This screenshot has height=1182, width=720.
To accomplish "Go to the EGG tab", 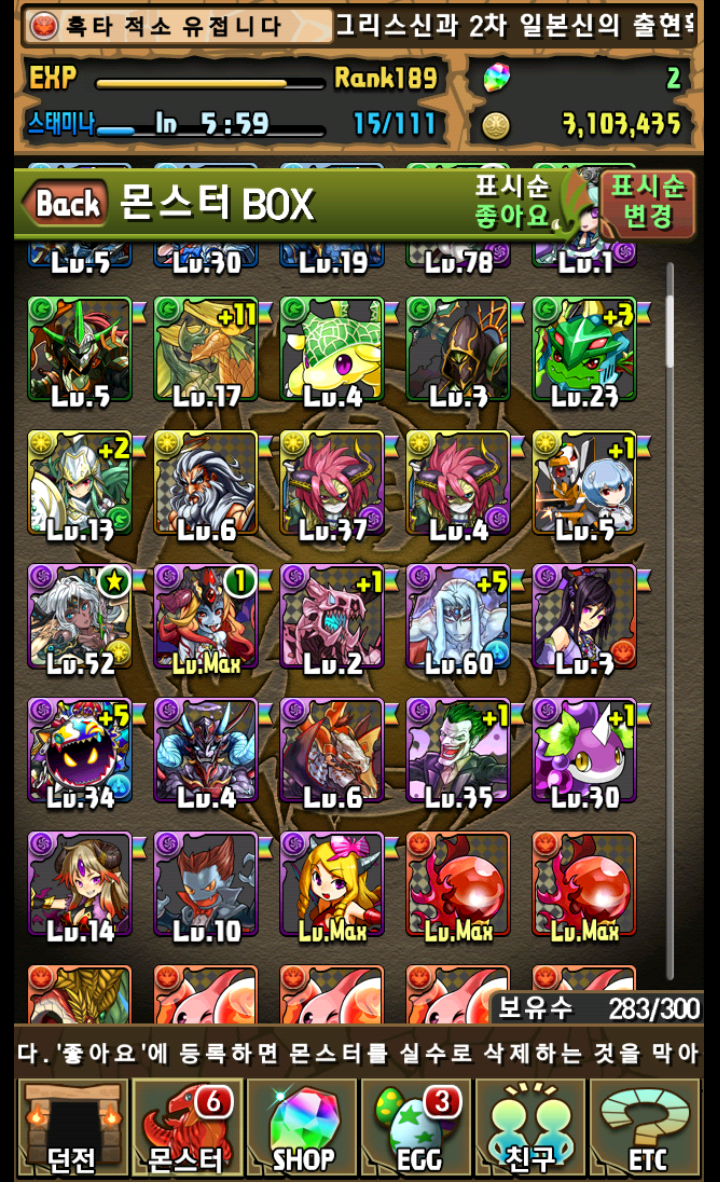I will click(417, 1128).
